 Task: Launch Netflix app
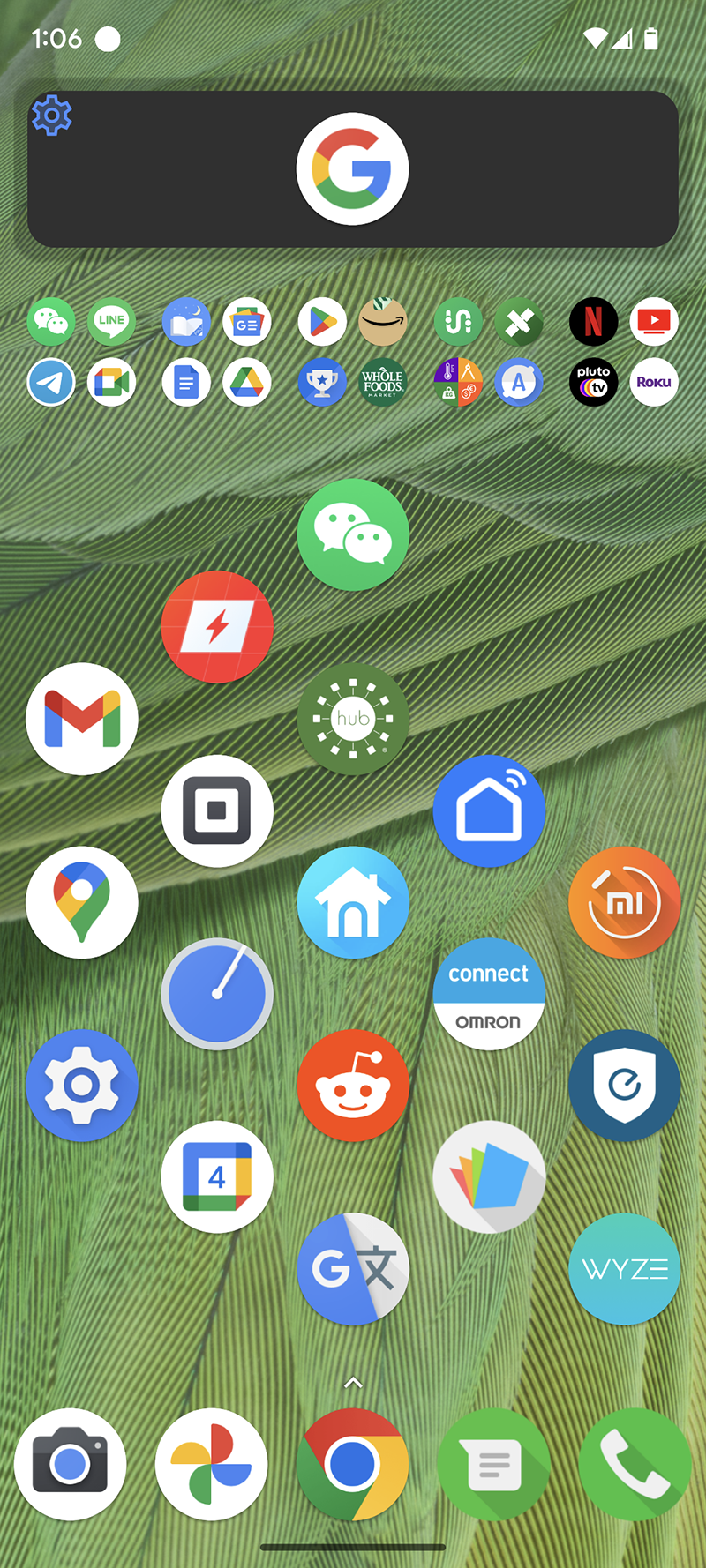coord(593,322)
